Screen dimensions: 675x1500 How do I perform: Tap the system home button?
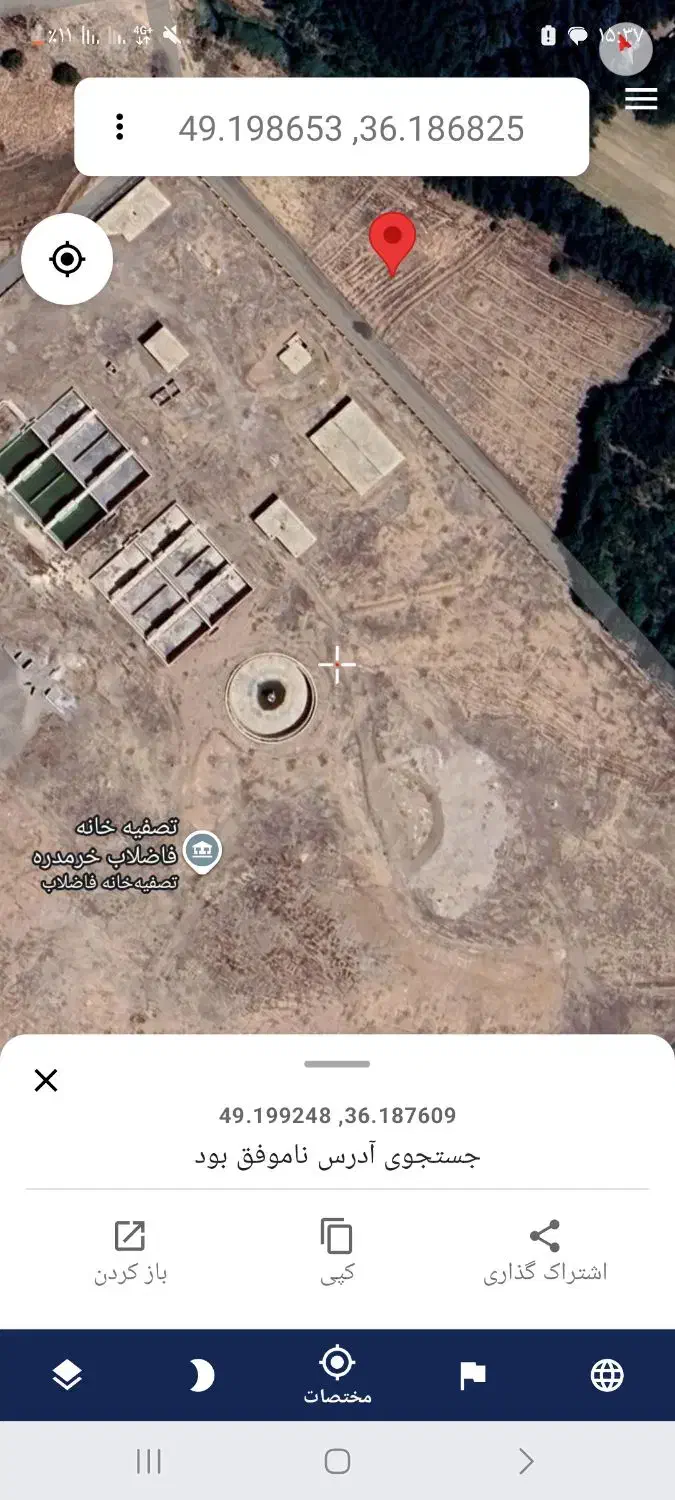pos(337,1462)
